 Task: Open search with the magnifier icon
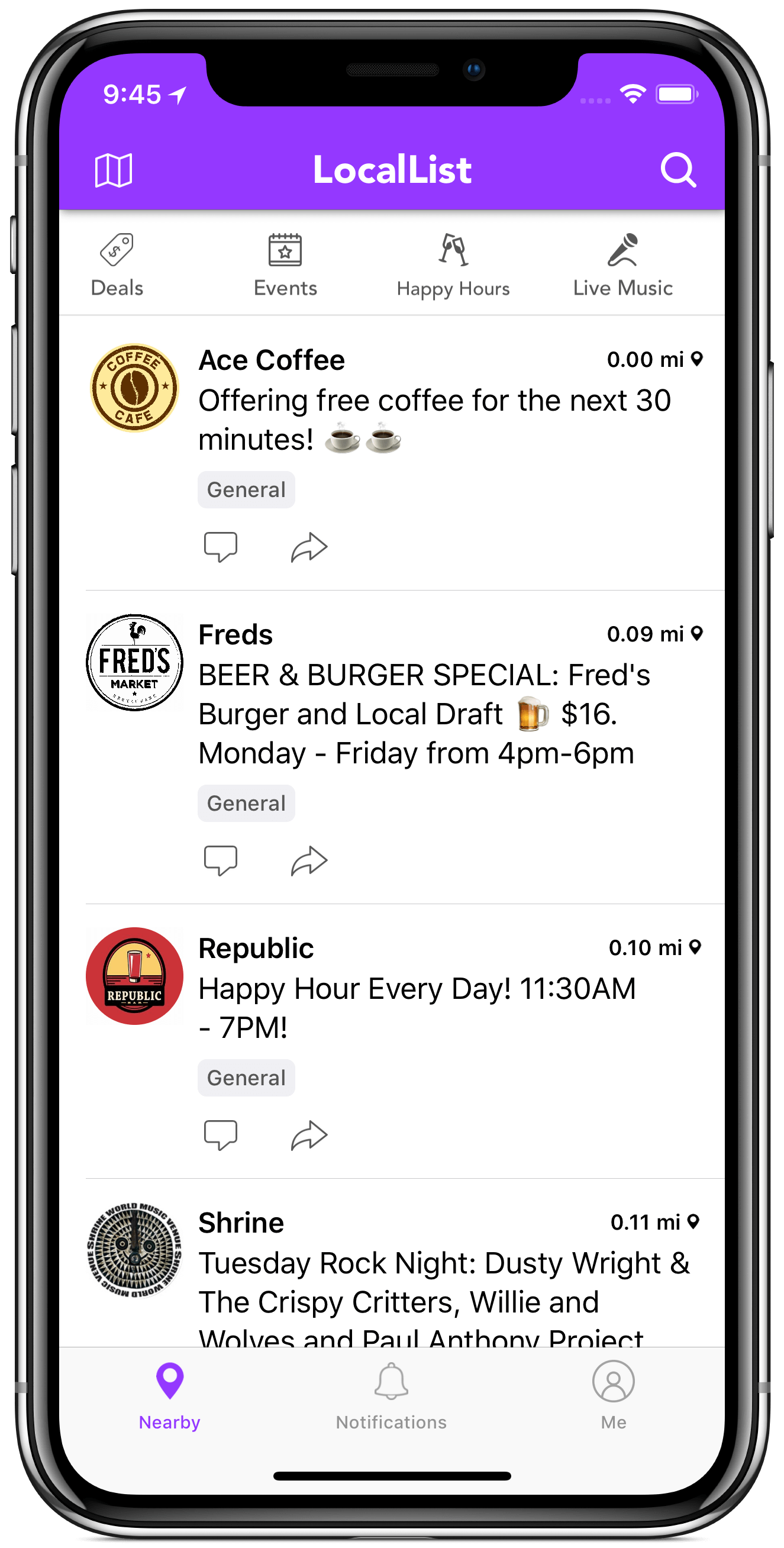click(677, 170)
